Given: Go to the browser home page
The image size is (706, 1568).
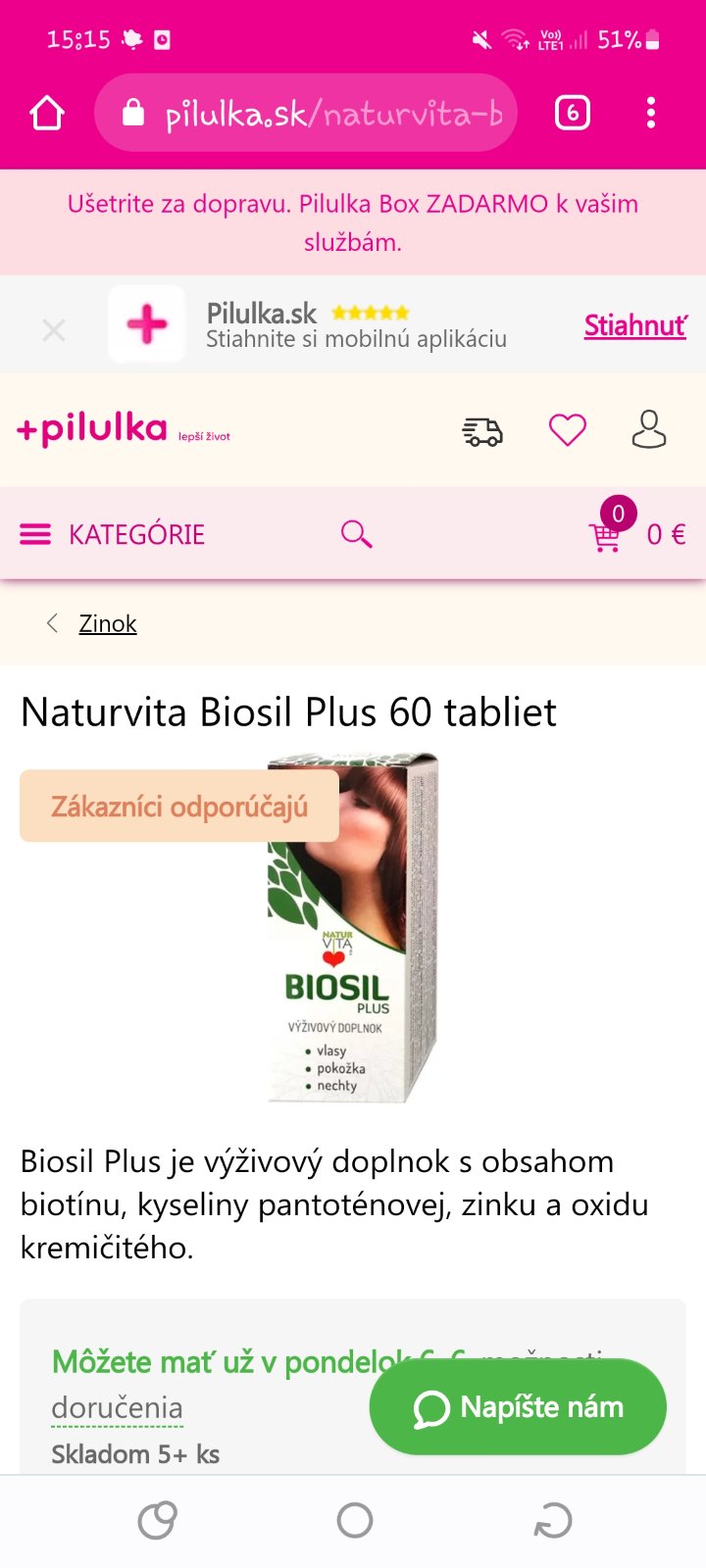Looking at the screenshot, I should coord(47,114).
